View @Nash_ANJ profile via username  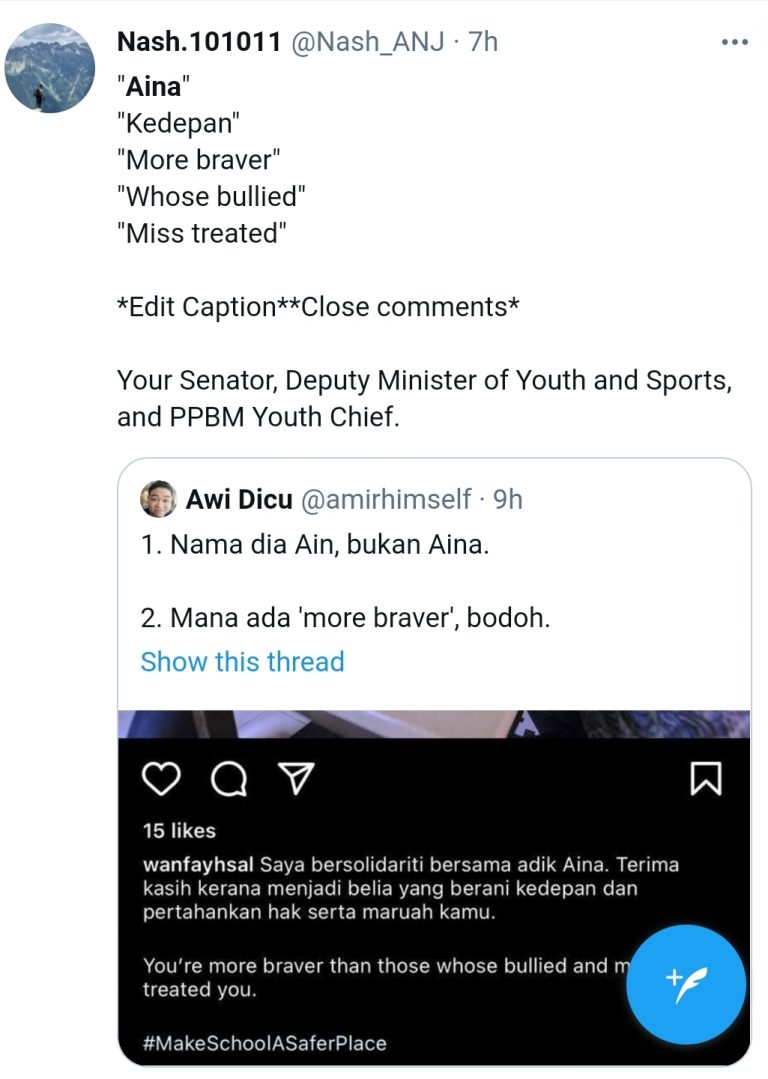pyautogui.click(x=364, y=41)
